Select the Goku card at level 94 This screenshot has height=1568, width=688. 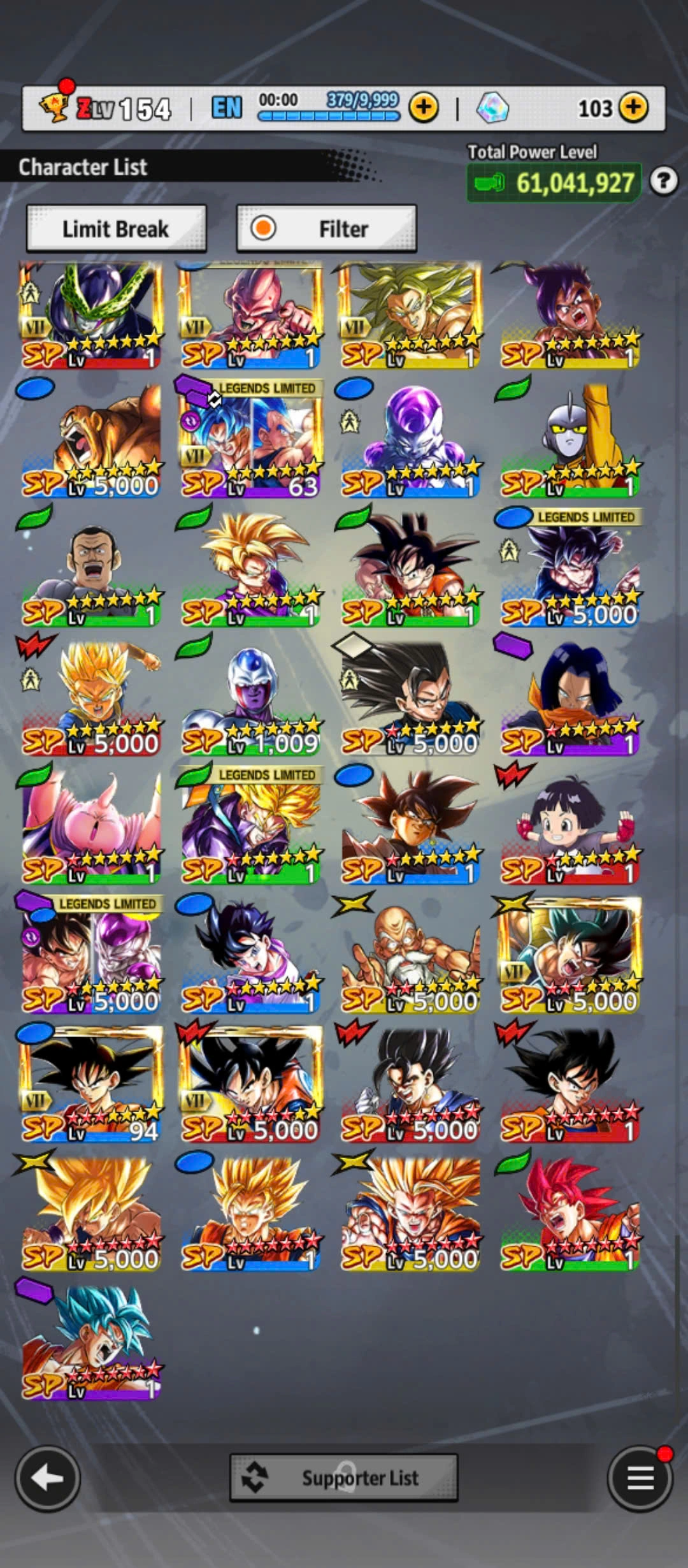click(90, 1084)
